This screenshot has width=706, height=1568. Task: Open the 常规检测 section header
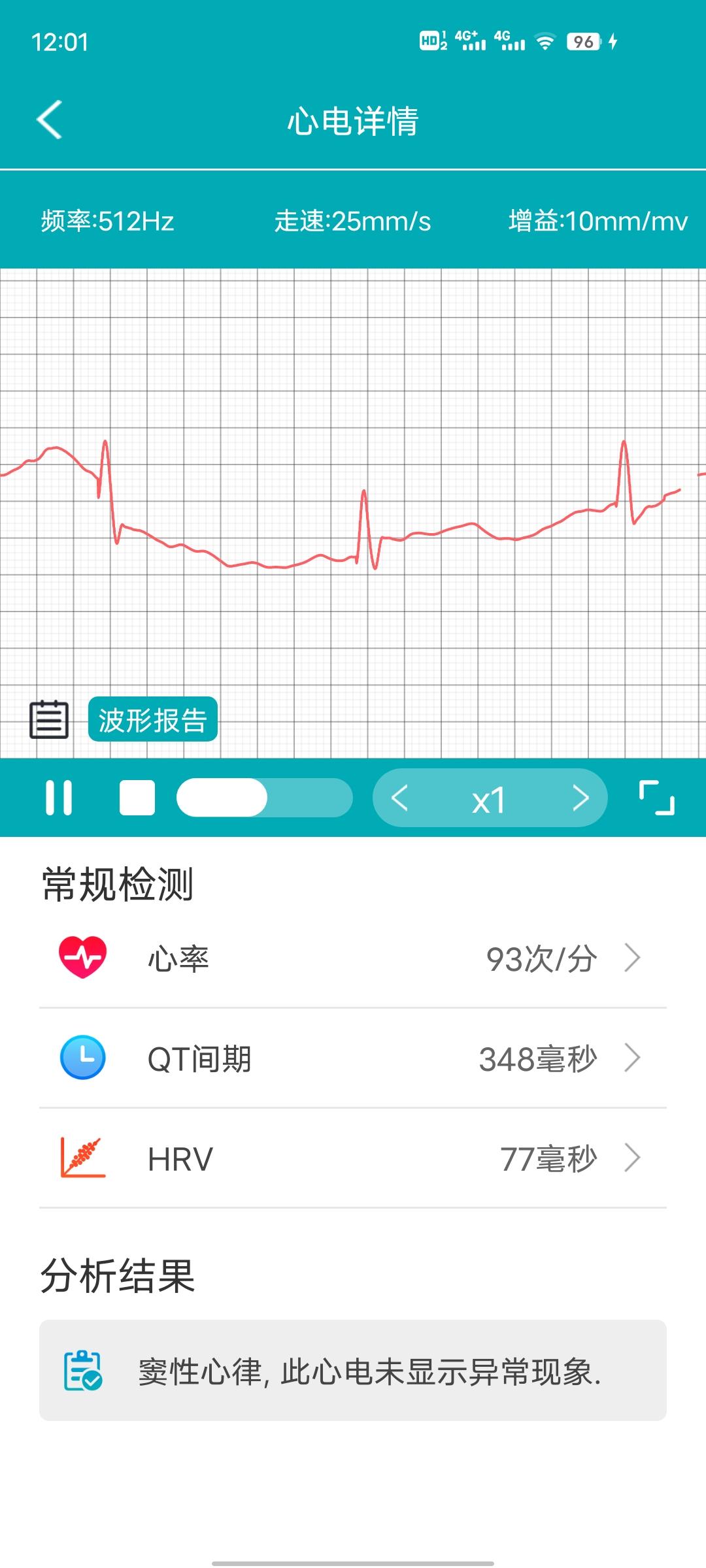pos(116,883)
